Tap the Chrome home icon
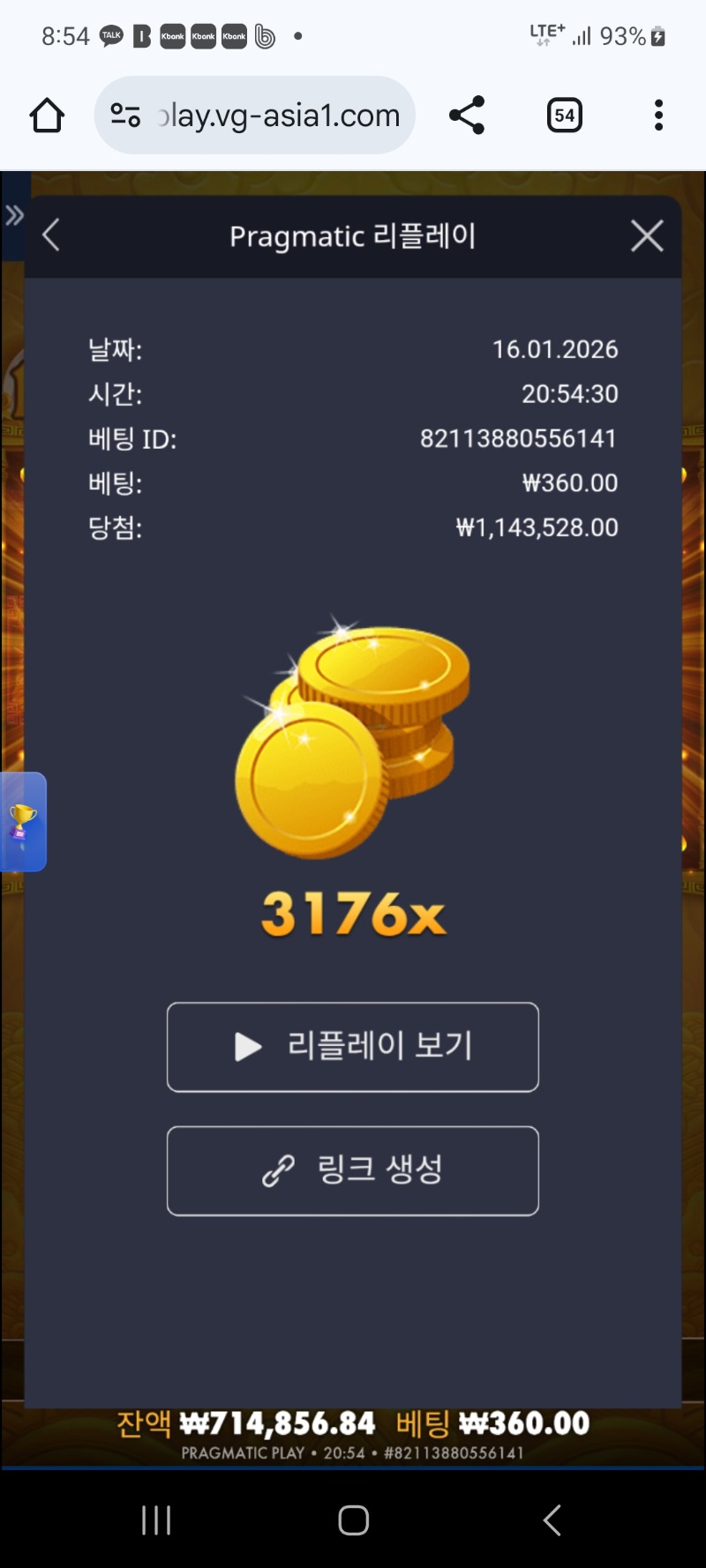 tap(46, 115)
